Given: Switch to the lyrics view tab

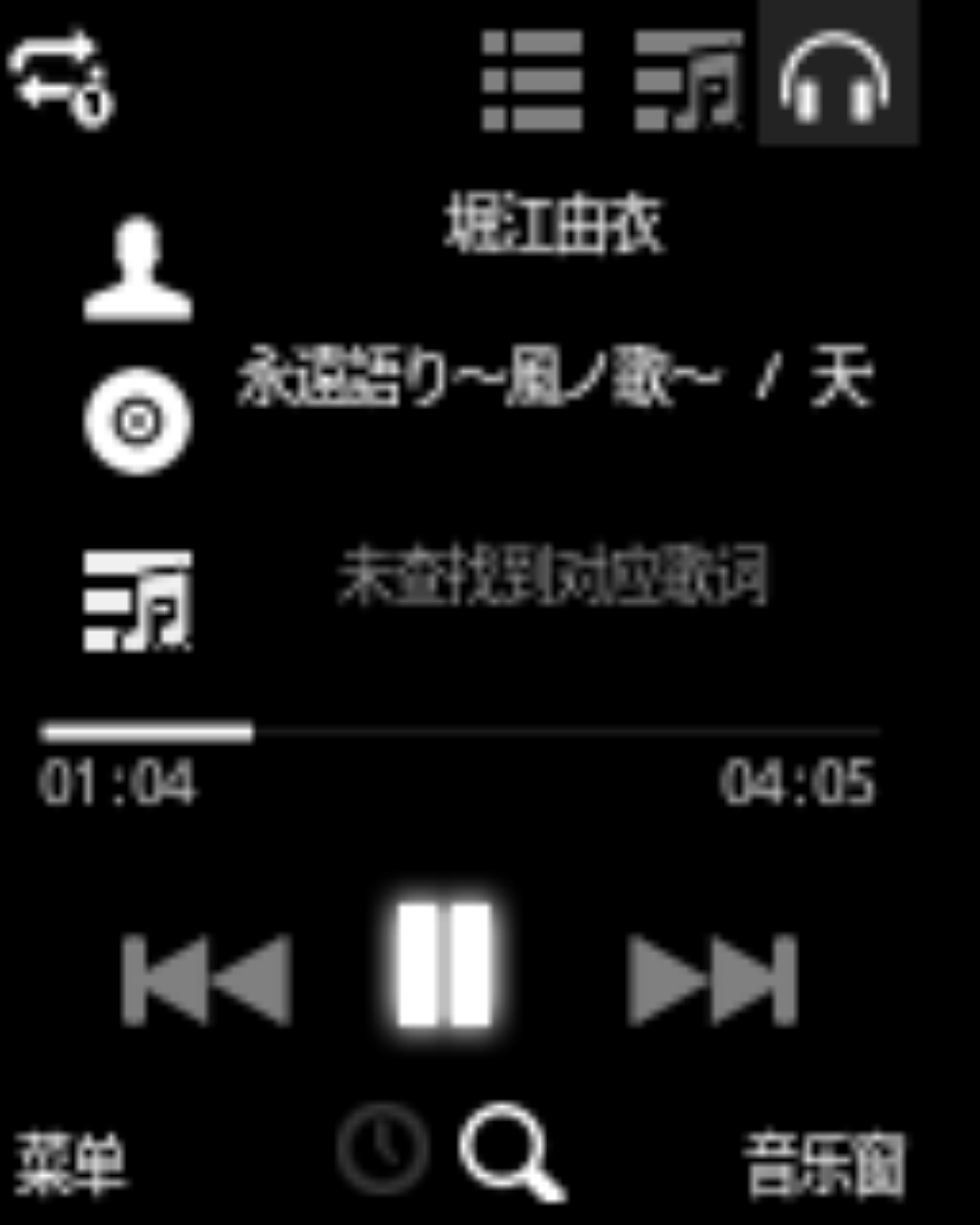Looking at the screenshot, I should click(x=688, y=80).
